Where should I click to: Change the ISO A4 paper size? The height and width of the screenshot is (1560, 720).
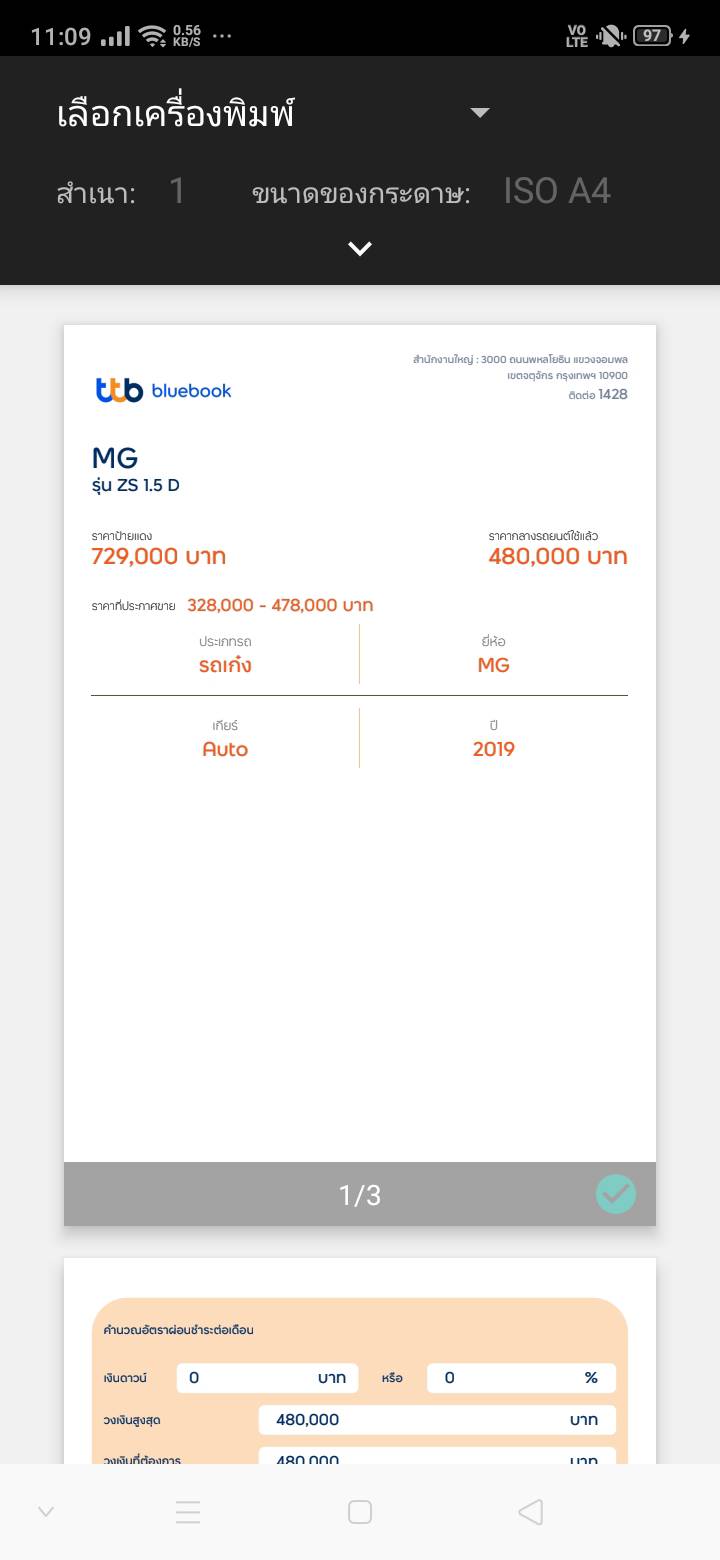pos(556,191)
